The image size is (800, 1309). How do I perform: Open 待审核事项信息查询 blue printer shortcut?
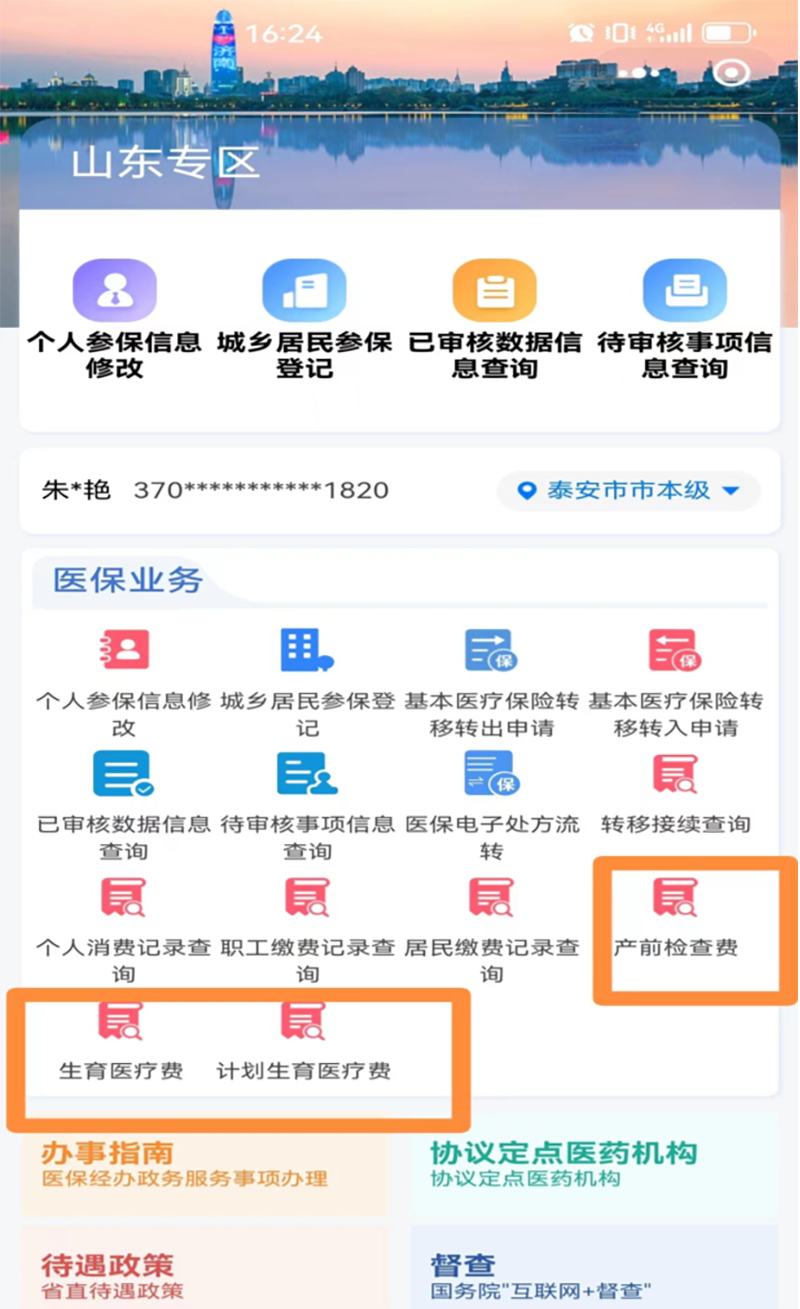click(x=684, y=291)
